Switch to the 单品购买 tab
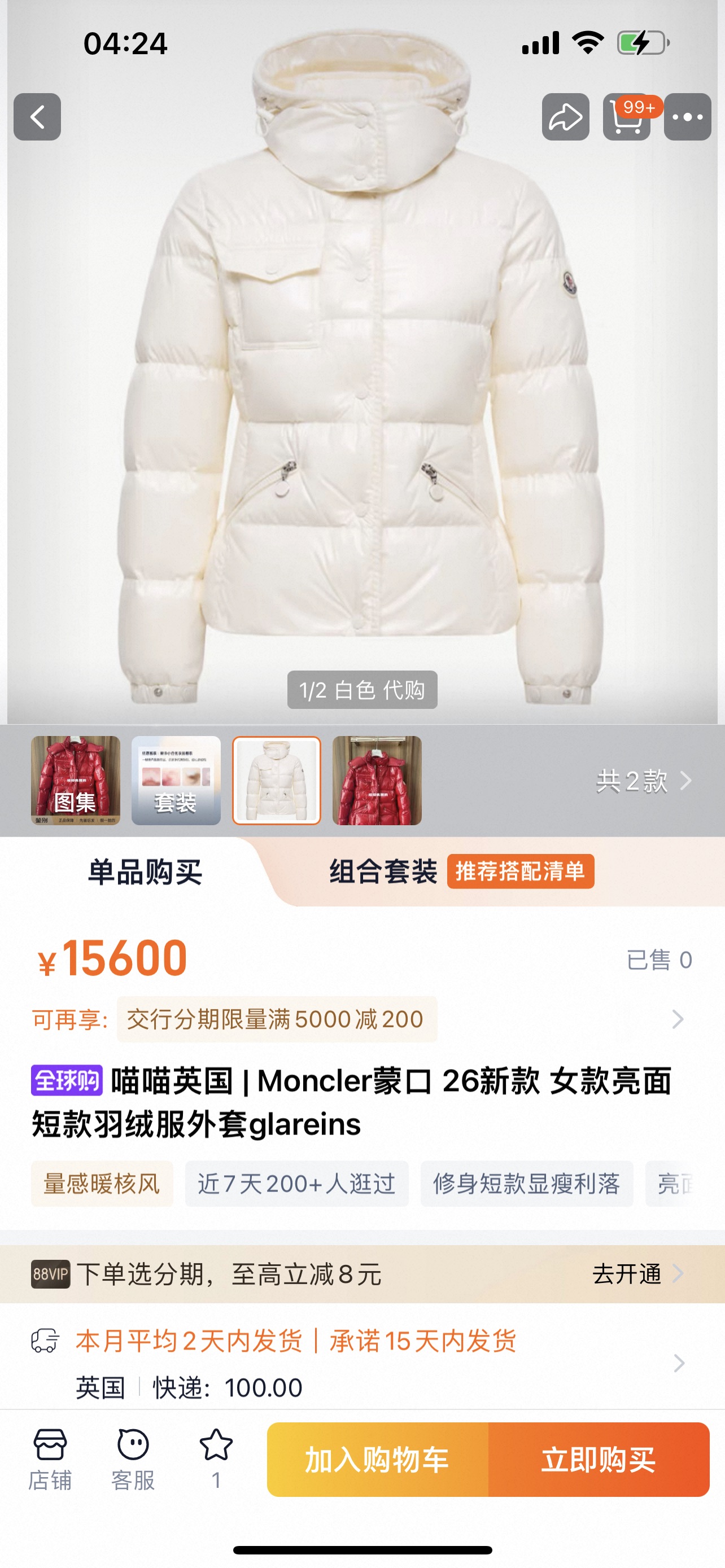Image resolution: width=725 pixels, height=1568 pixels. 145,871
